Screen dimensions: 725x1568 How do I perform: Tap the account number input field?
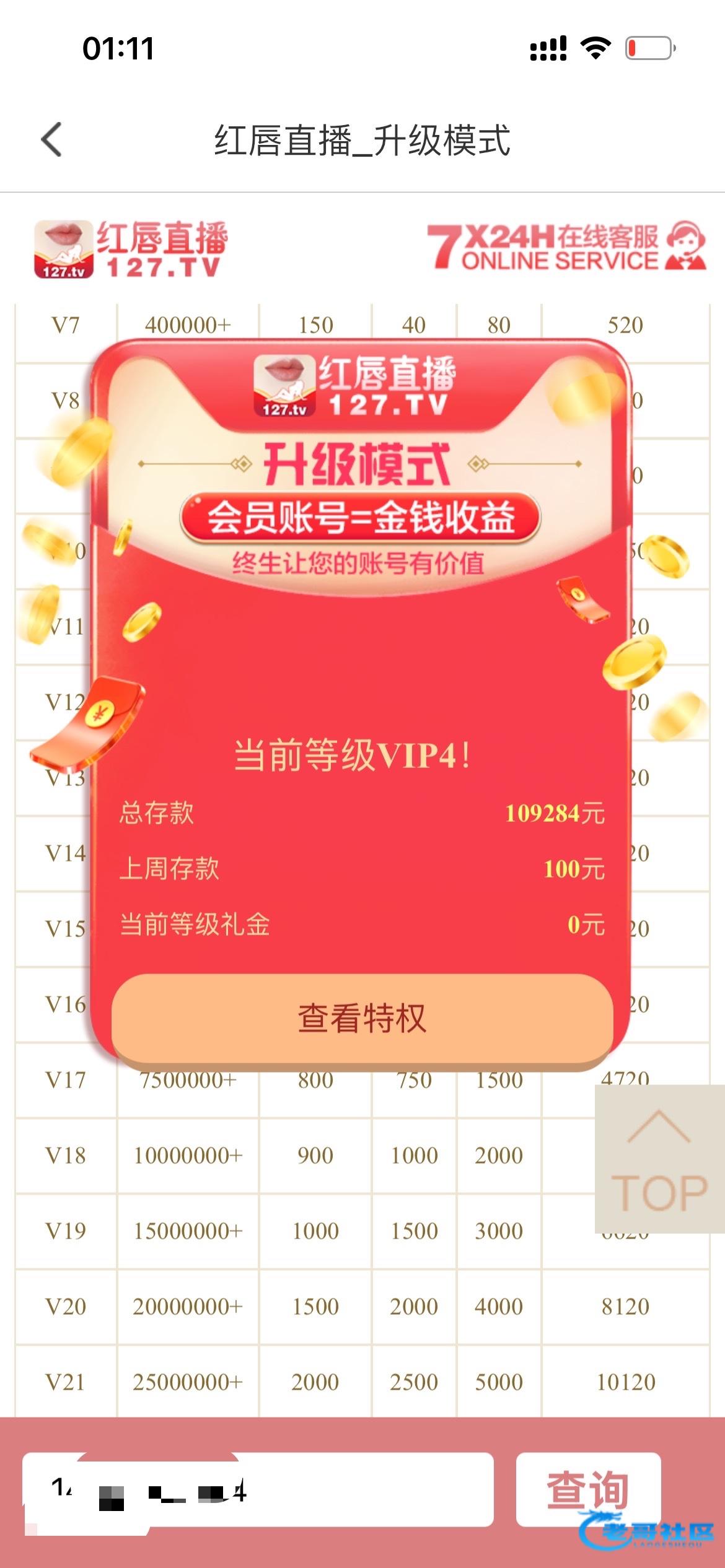coord(258,1489)
